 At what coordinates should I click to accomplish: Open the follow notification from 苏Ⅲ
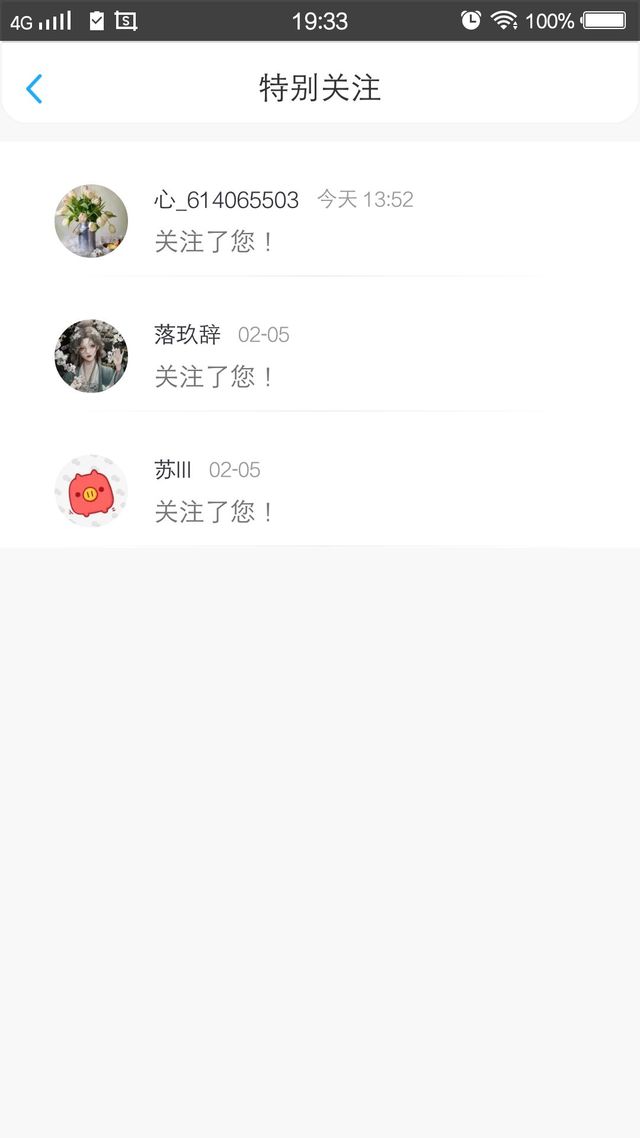coord(320,491)
